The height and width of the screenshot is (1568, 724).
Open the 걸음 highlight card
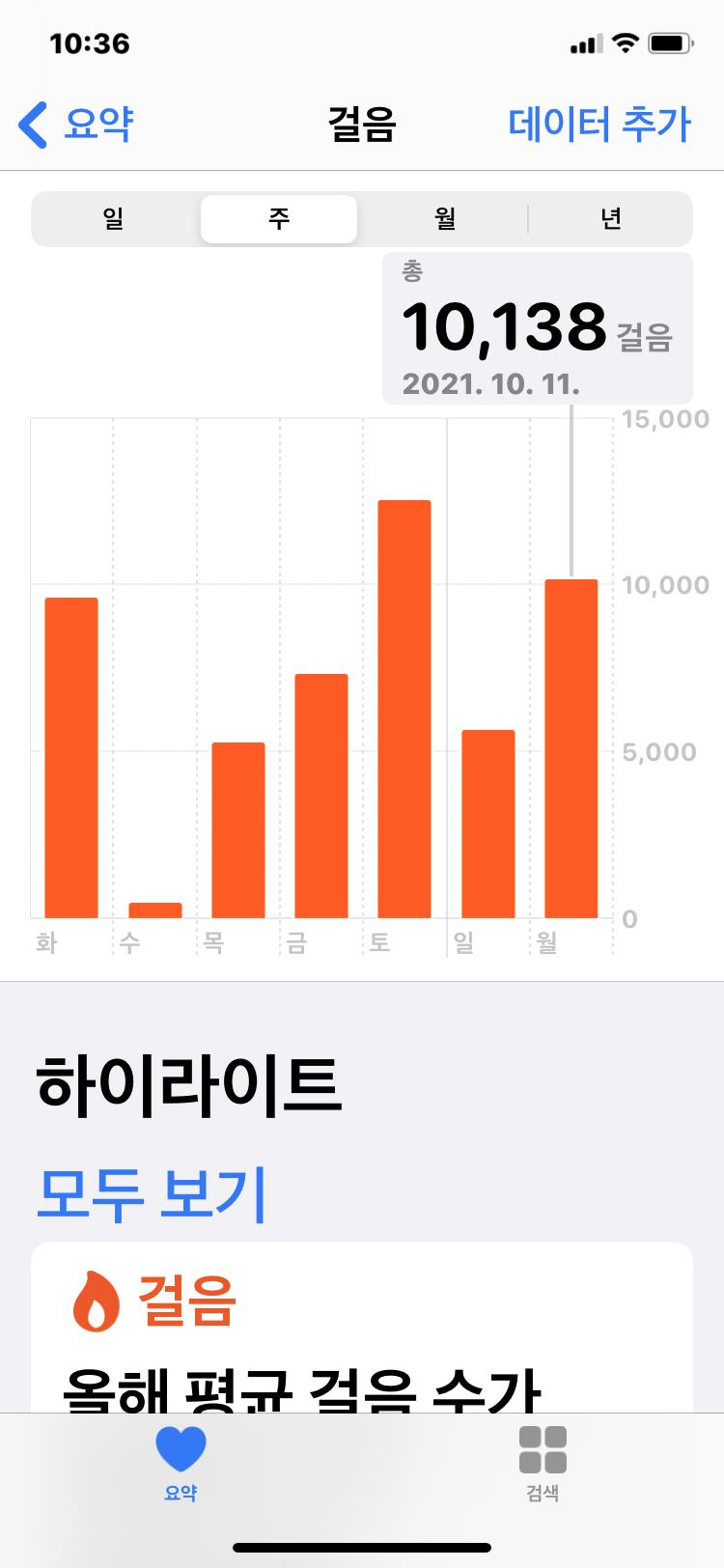tap(362, 1332)
